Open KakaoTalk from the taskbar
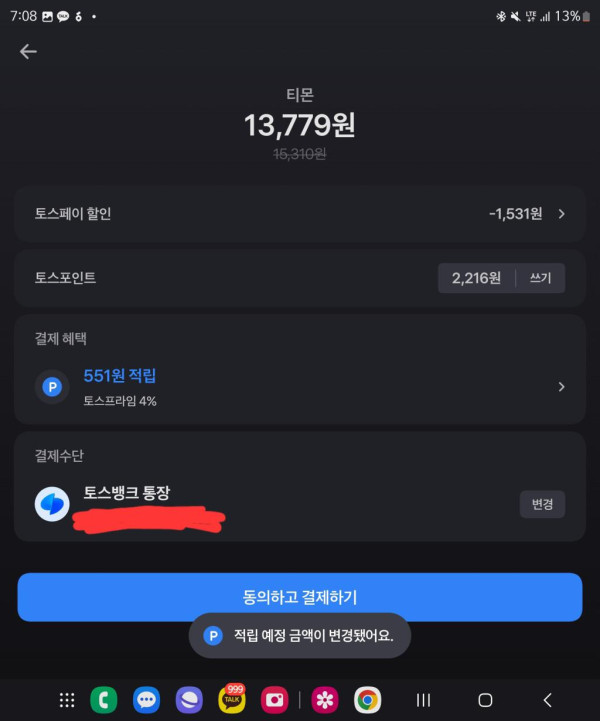This screenshot has height=721, width=600. click(x=232, y=700)
